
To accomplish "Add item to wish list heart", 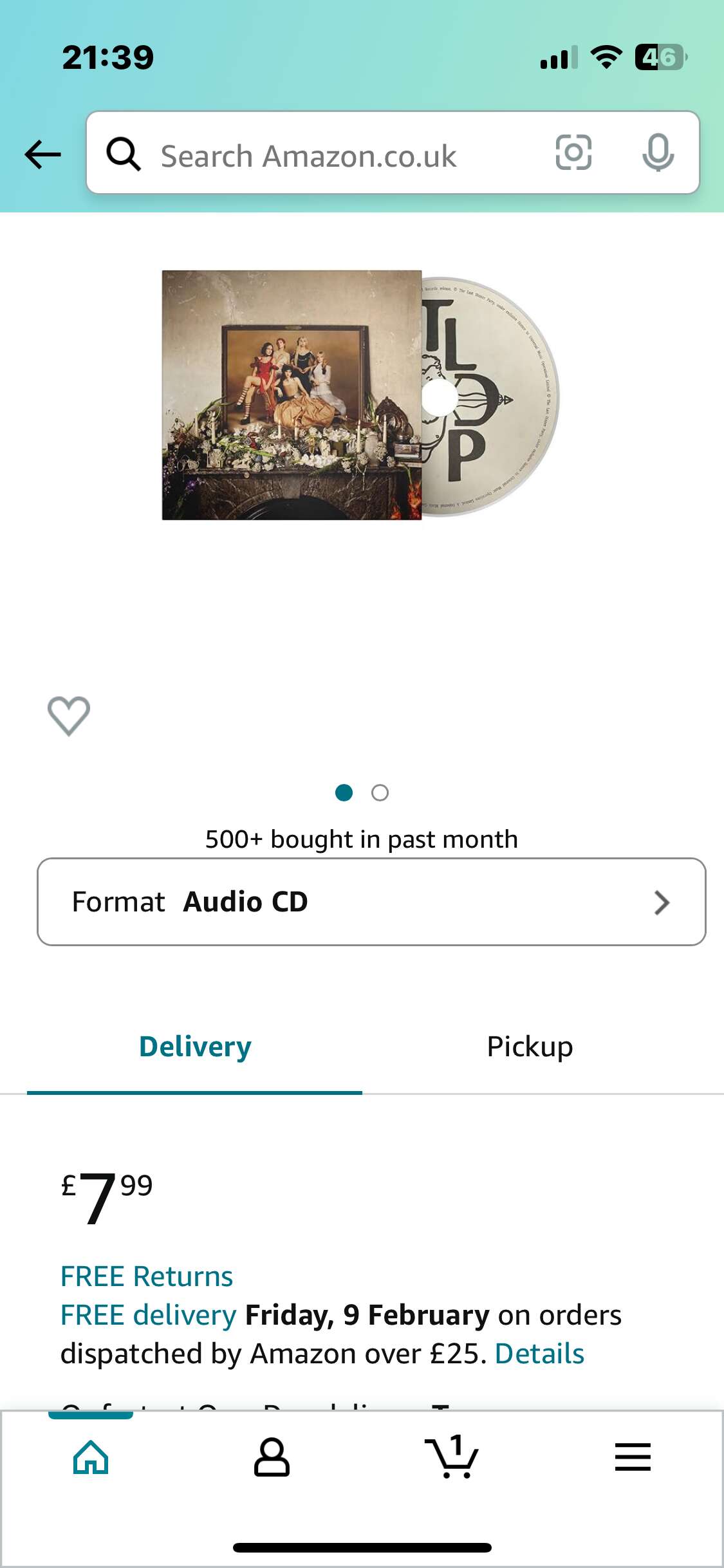I will click(69, 716).
